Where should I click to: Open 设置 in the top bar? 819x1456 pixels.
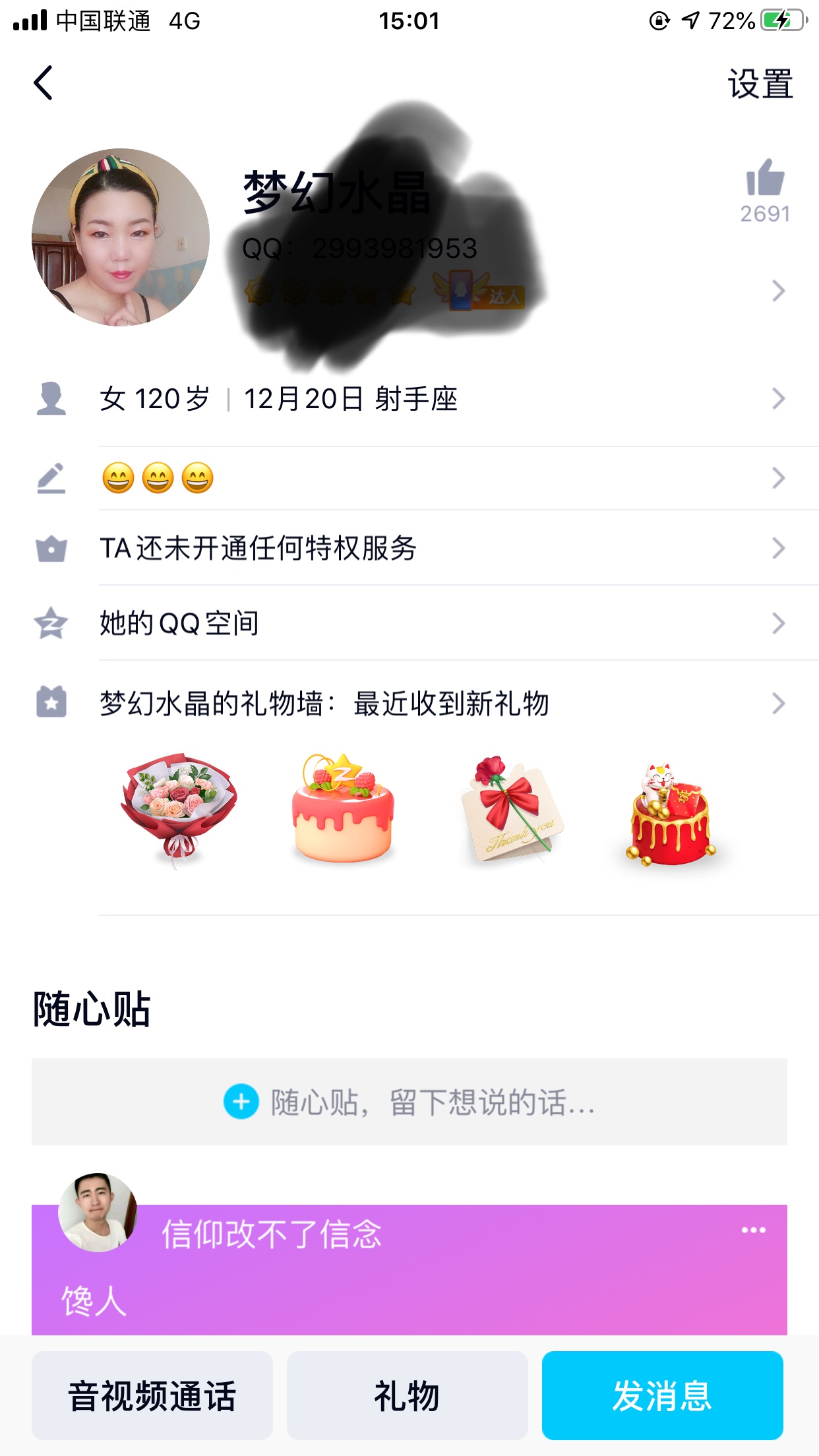click(760, 84)
